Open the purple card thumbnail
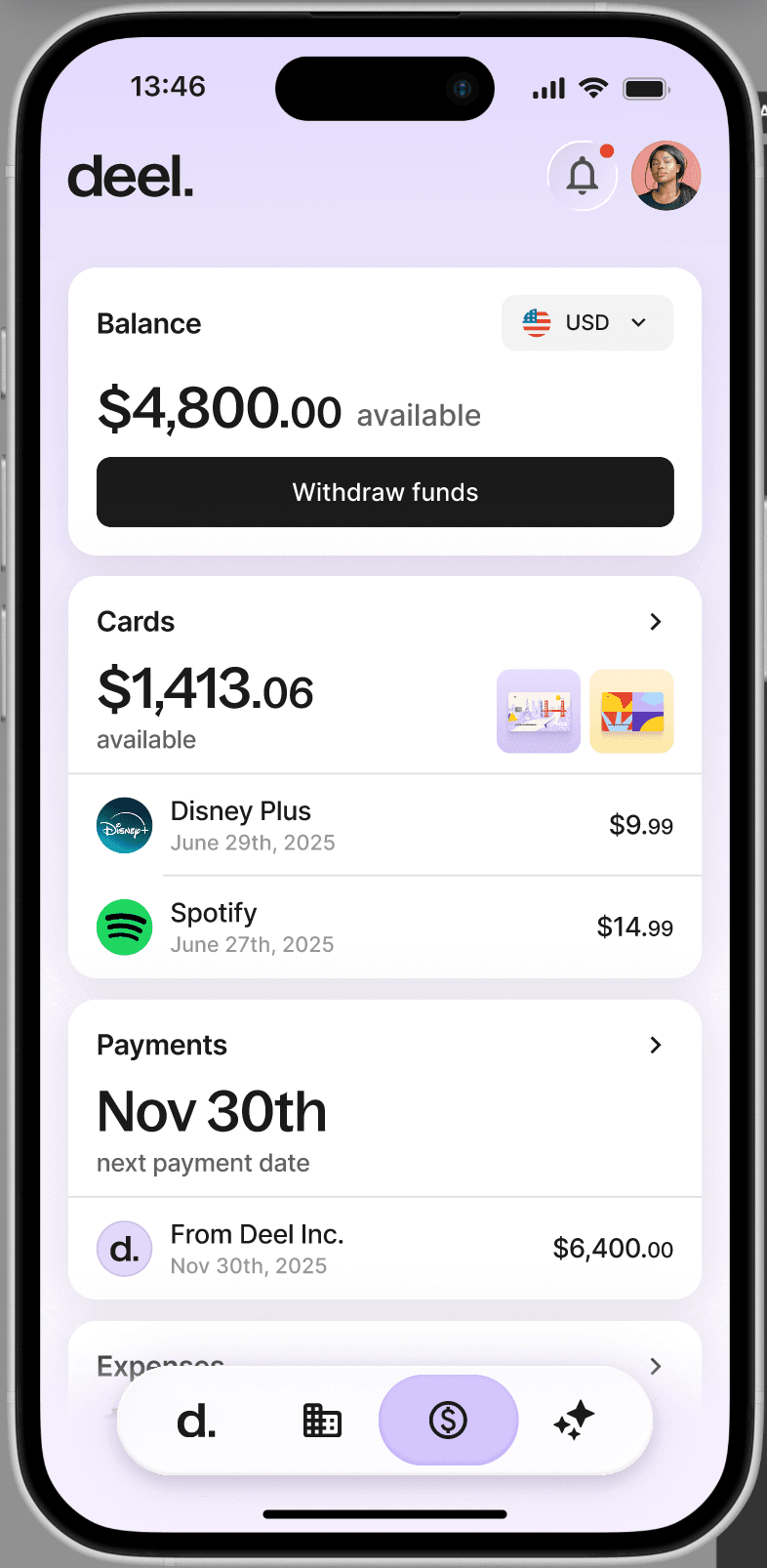This screenshot has width=767, height=1568. click(x=539, y=711)
